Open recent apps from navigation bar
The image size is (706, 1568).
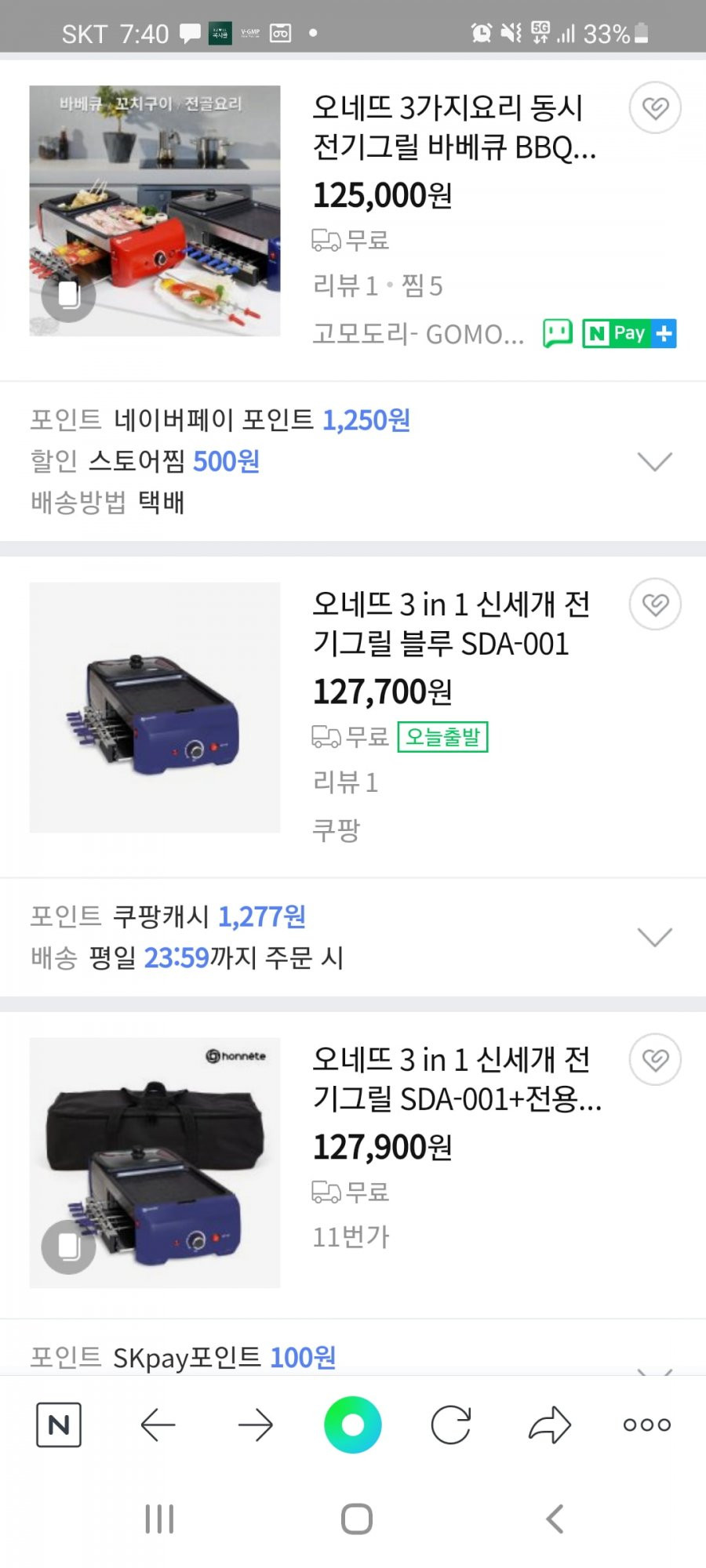159,1519
